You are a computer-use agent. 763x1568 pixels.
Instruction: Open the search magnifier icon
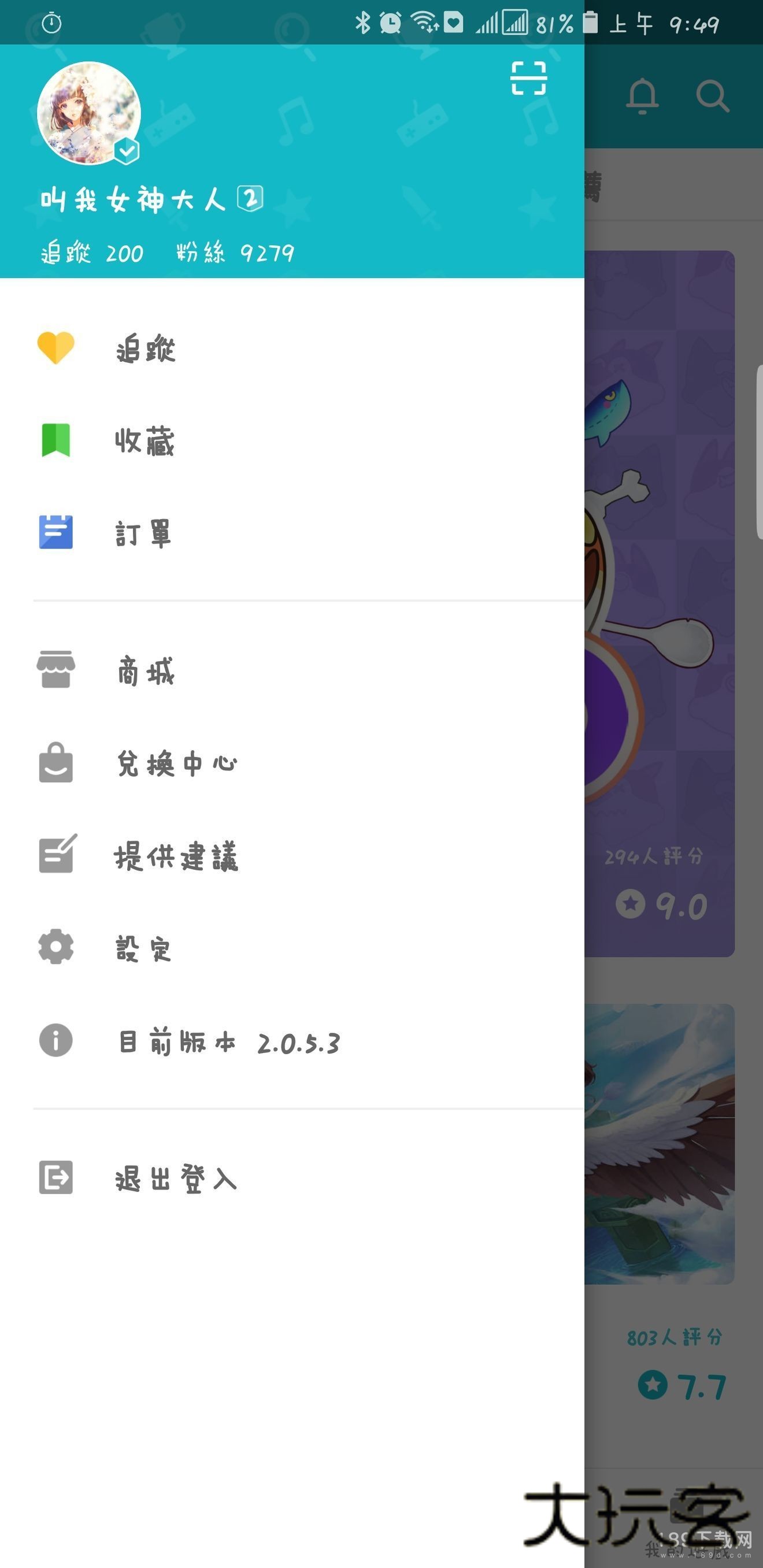coord(712,96)
